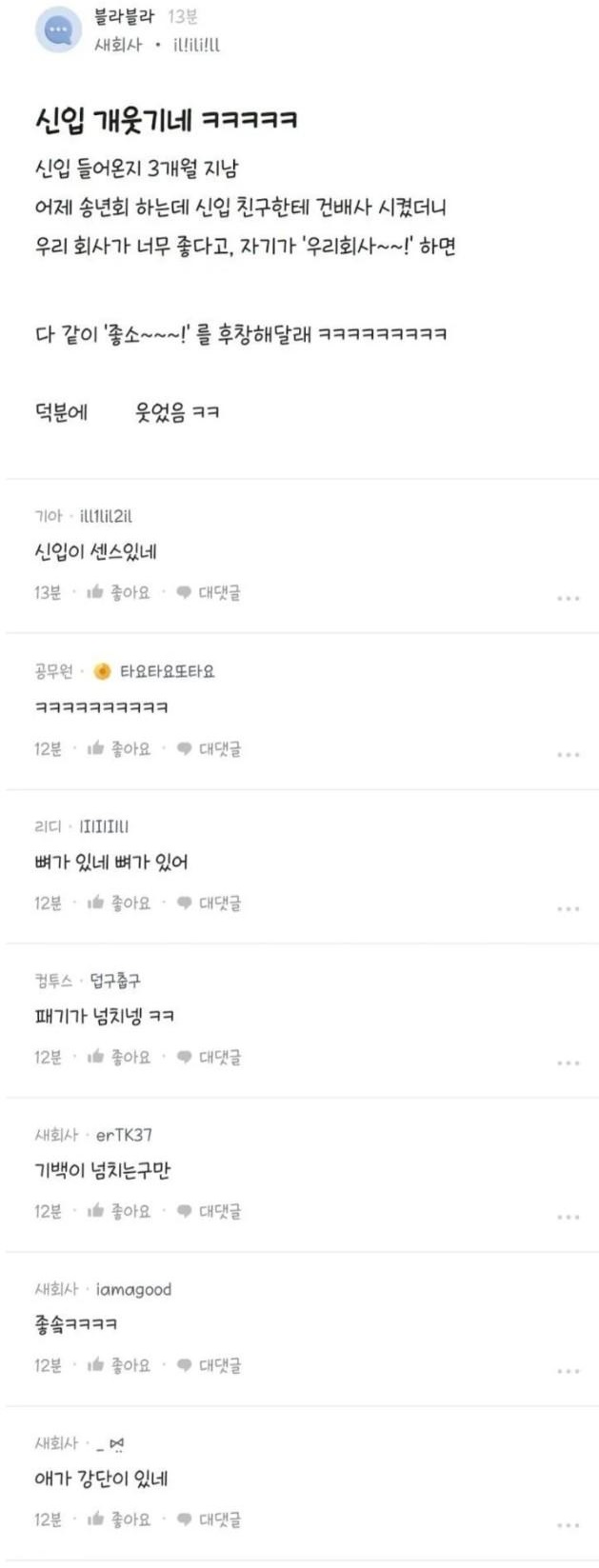Reply to 타요타요또타요's comment
Image resolution: width=599 pixels, height=1568 pixels.
pyautogui.click(x=210, y=749)
